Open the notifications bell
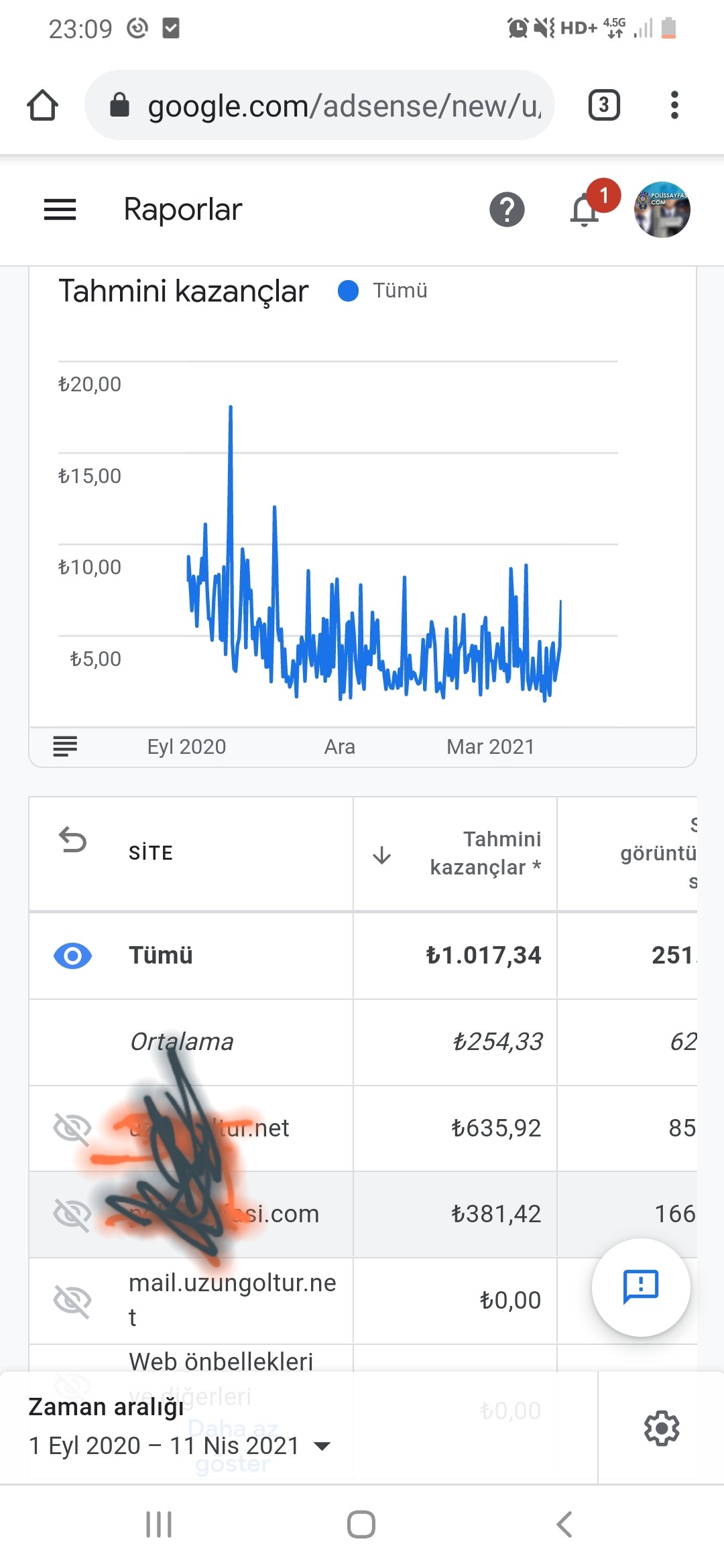Image resolution: width=724 pixels, height=1568 pixels. pos(585,210)
